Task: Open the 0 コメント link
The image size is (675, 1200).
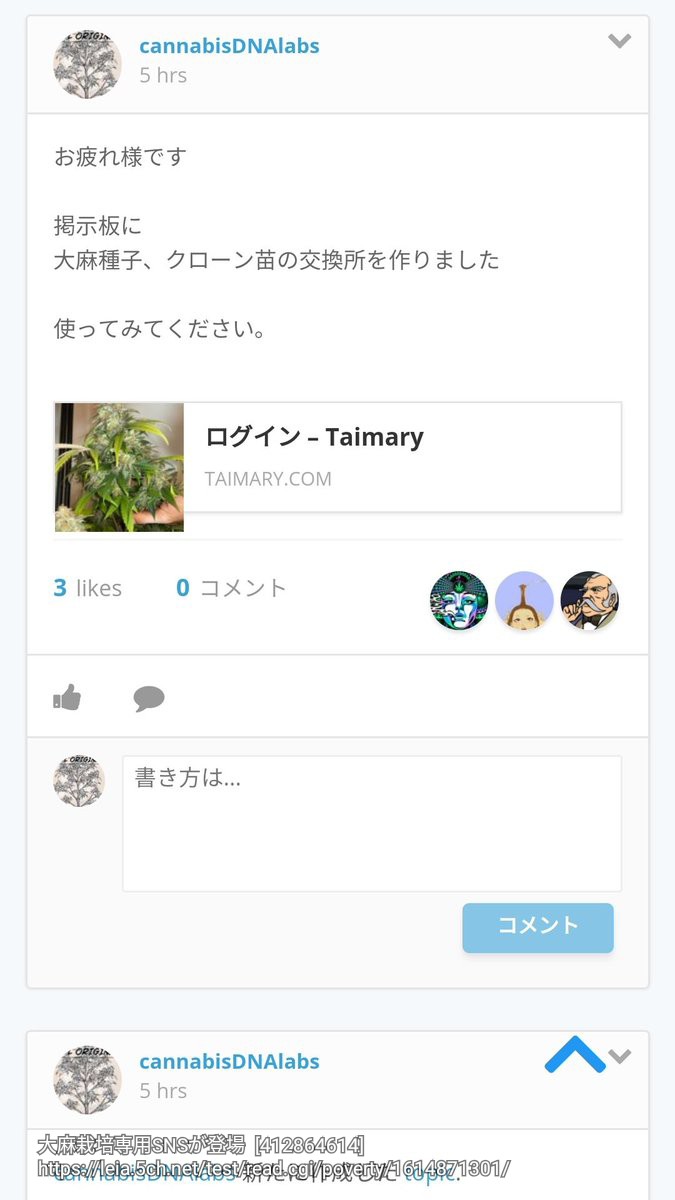Action: click(231, 588)
